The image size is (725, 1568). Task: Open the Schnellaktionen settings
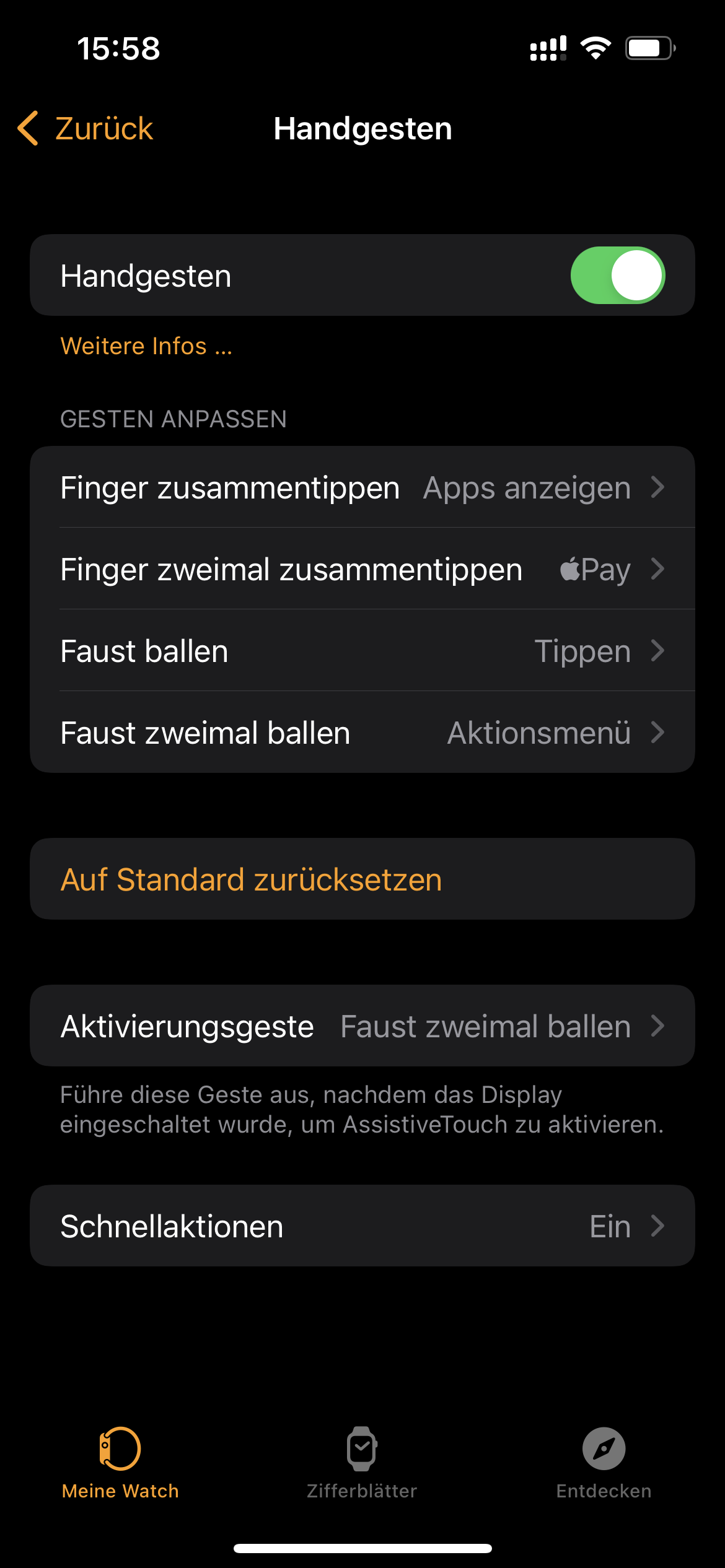pyautogui.click(x=362, y=1226)
